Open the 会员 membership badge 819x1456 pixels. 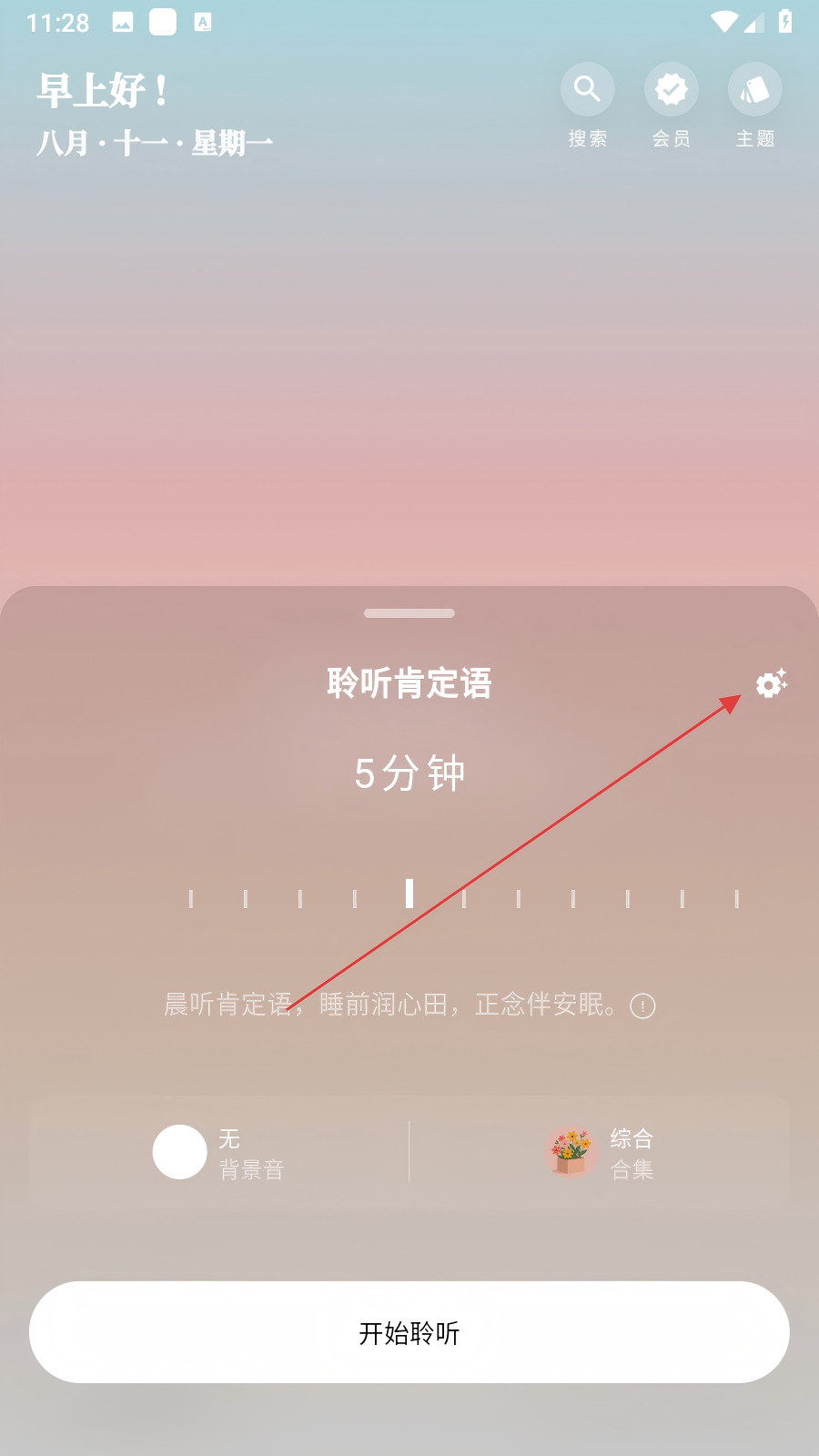click(672, 89)
